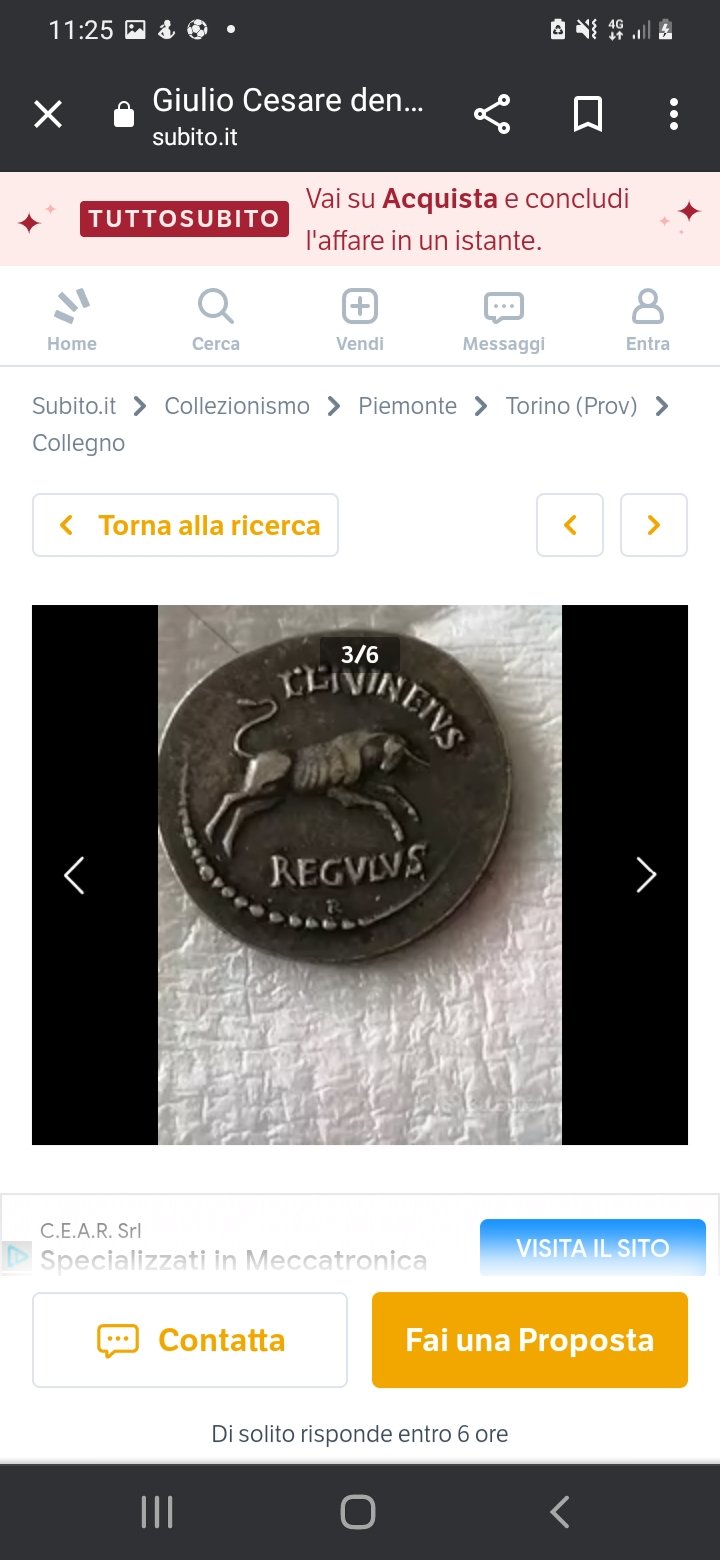This screenshot has width=720, height=1560.
Task: Open the Cerca search tab
Action: tap(216, 321)
